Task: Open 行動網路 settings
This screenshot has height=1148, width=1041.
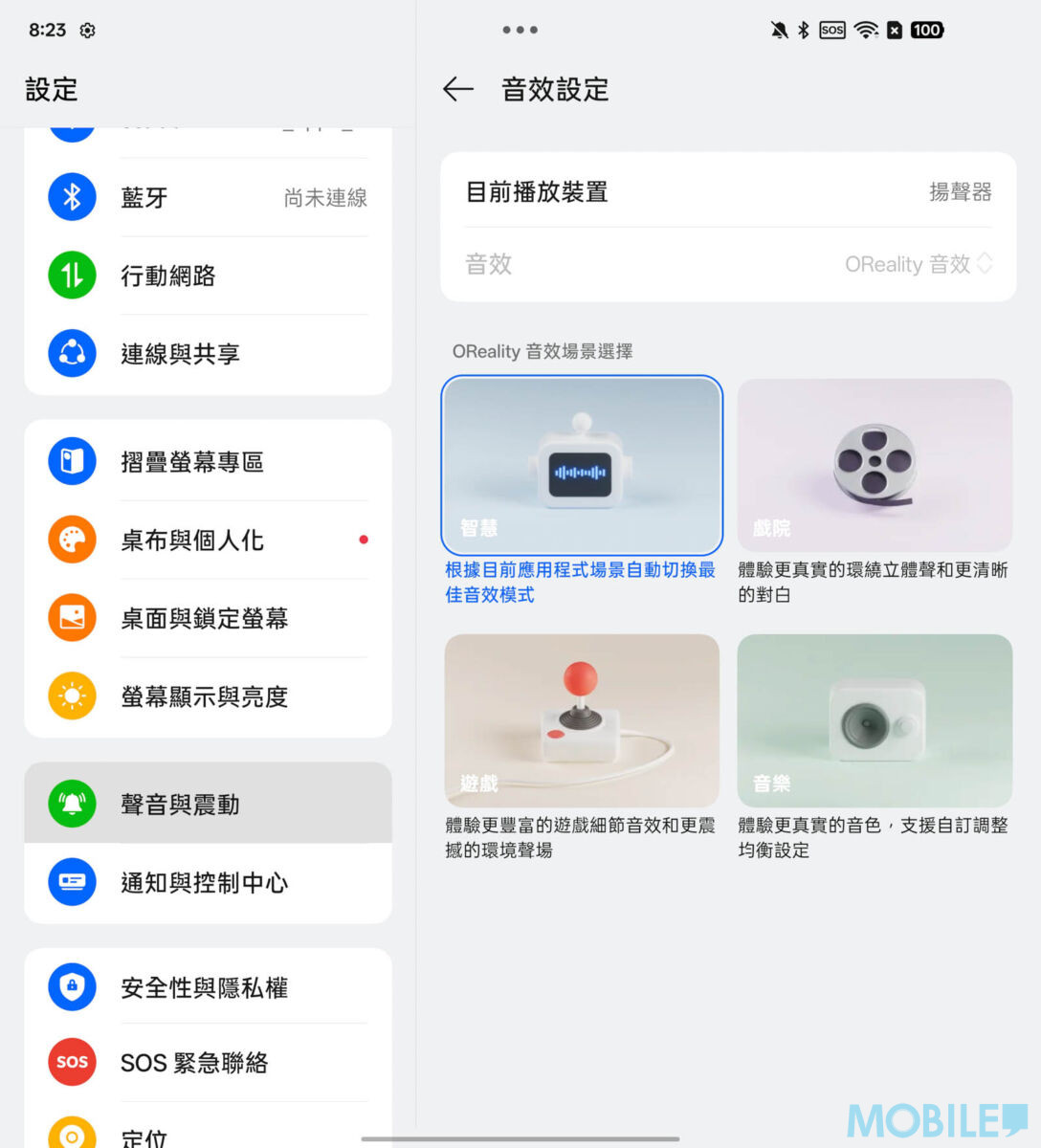Action: click(208, 276)
